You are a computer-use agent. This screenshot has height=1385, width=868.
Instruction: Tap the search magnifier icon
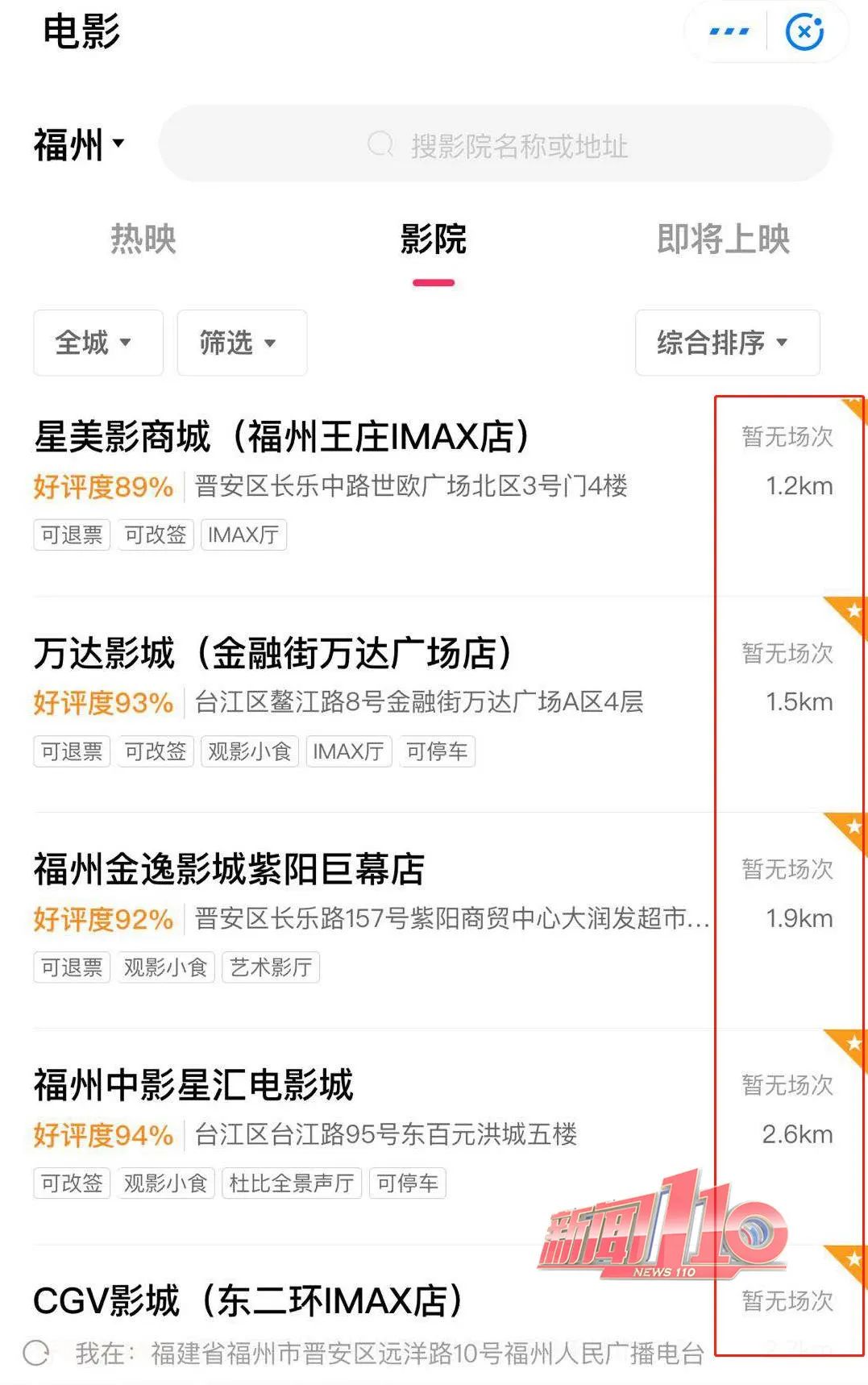point(378,145)
